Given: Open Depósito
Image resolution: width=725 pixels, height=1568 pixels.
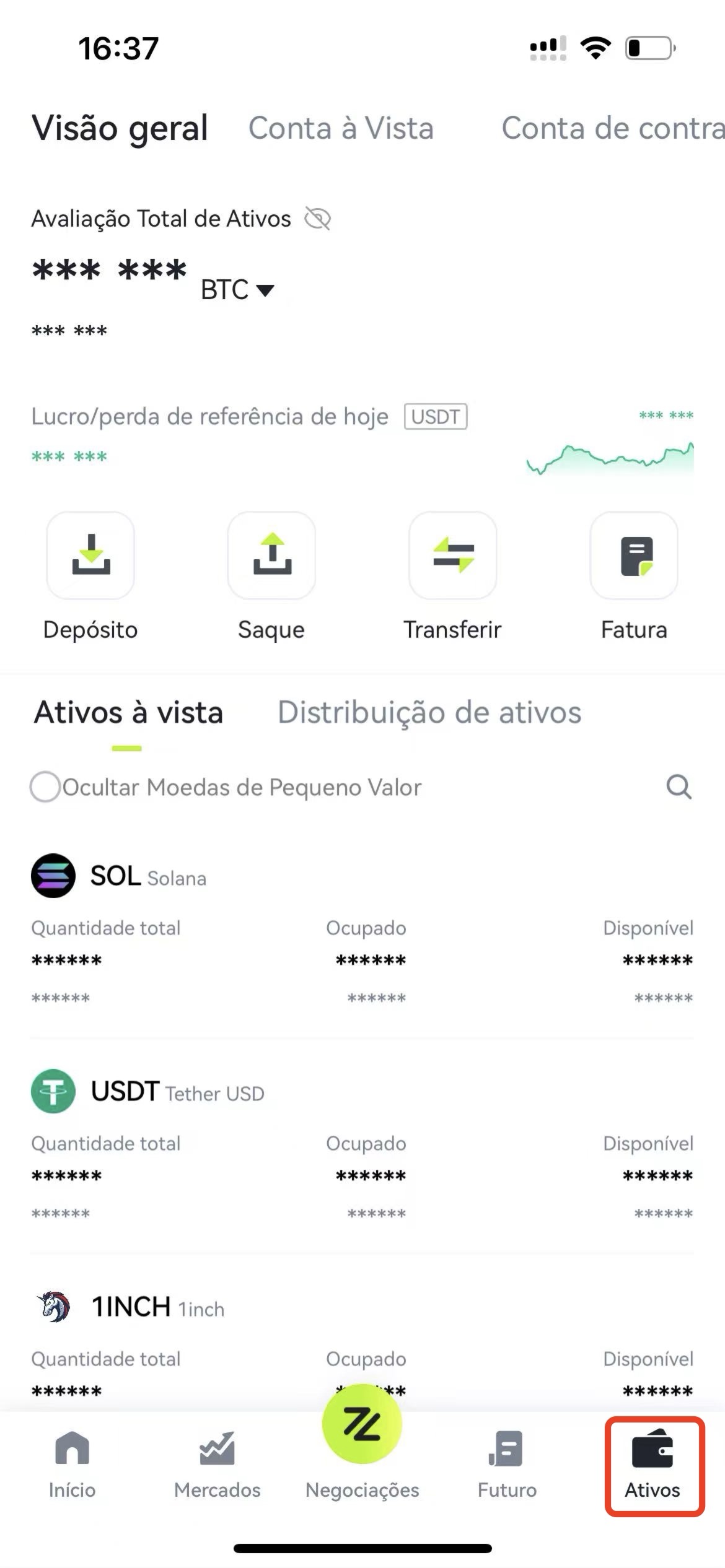Looking at the screenshot, I should coord(90,577).
